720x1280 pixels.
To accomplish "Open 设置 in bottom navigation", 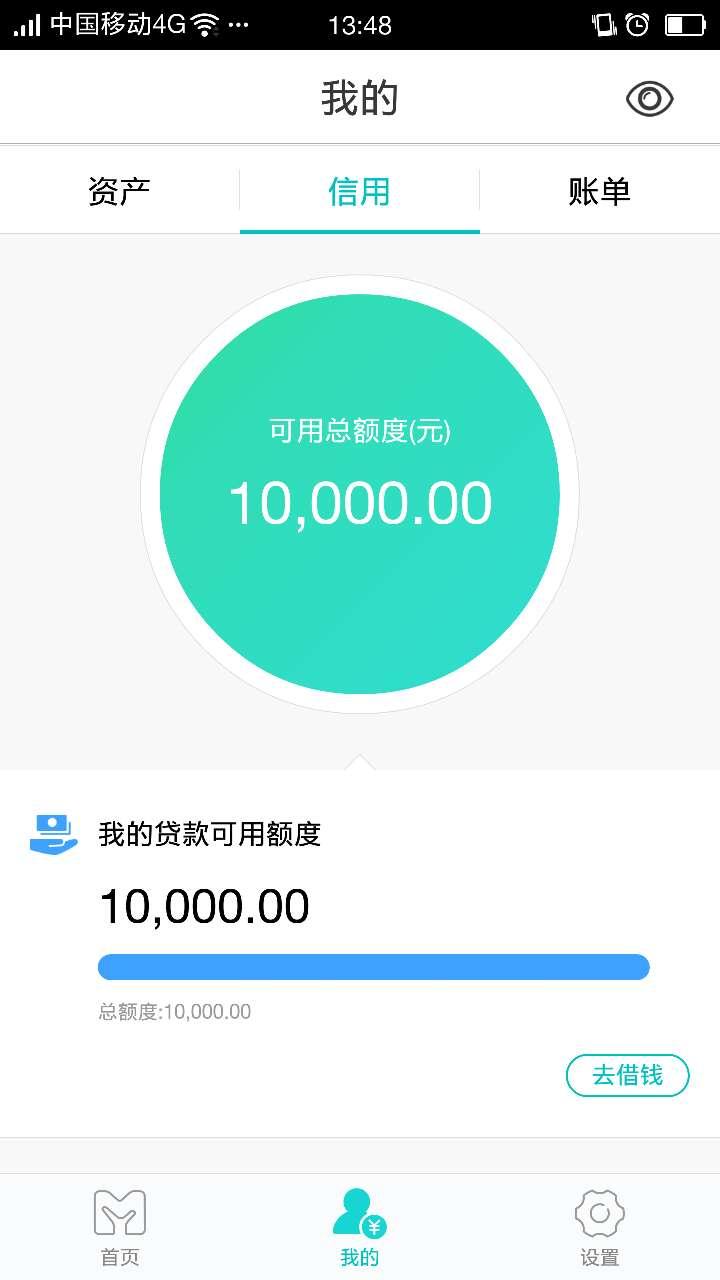I will point(600,1227).
